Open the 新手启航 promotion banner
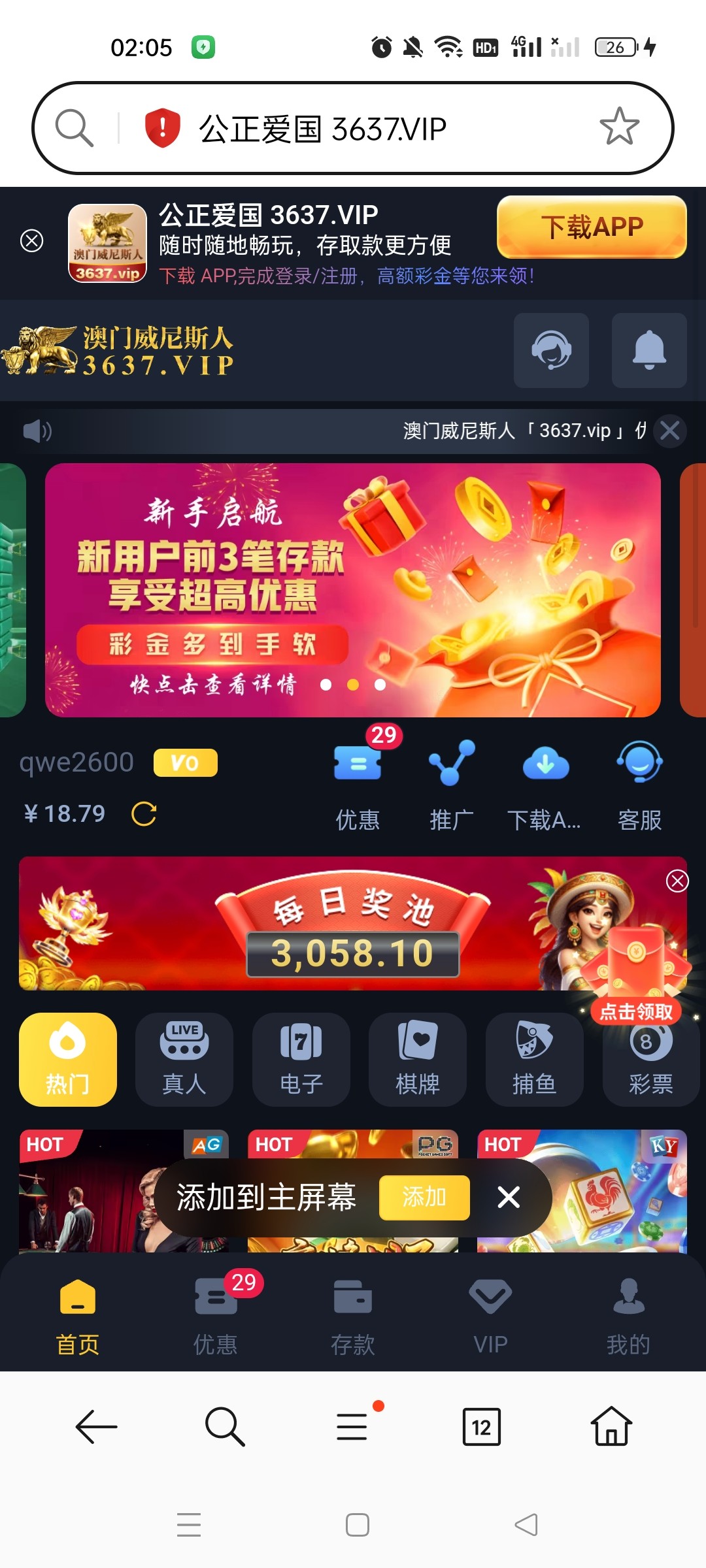This screenshot has width=706, height=1568. point(352,589)
